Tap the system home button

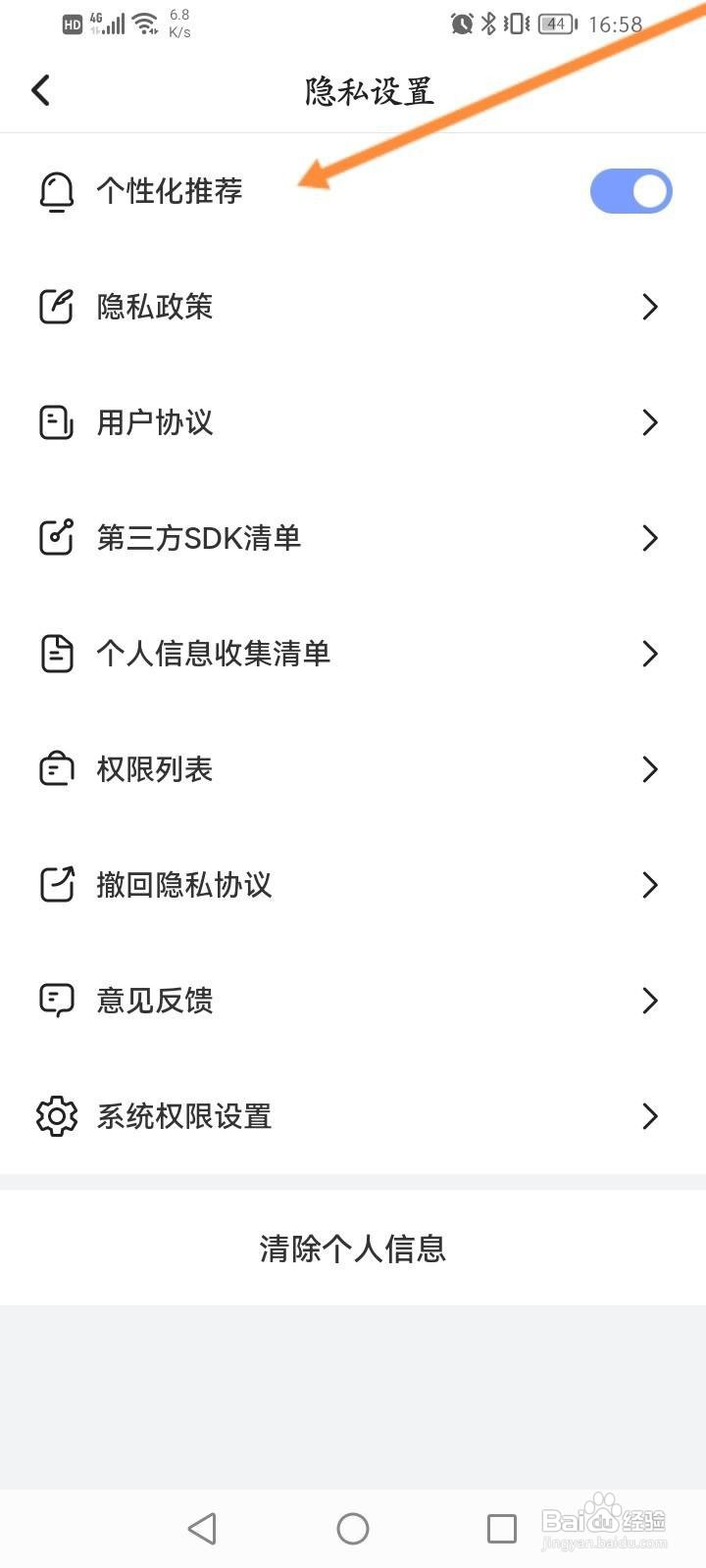pos(353,1528)
